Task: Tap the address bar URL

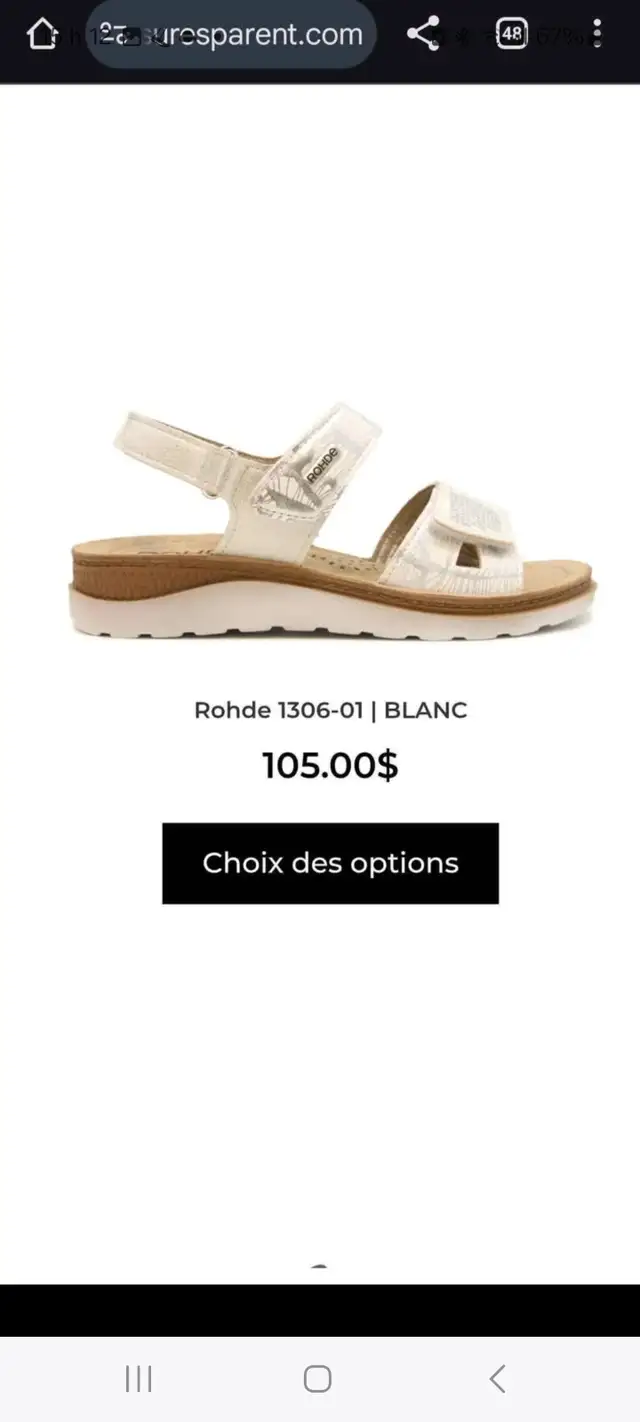Action: (231, 34)
